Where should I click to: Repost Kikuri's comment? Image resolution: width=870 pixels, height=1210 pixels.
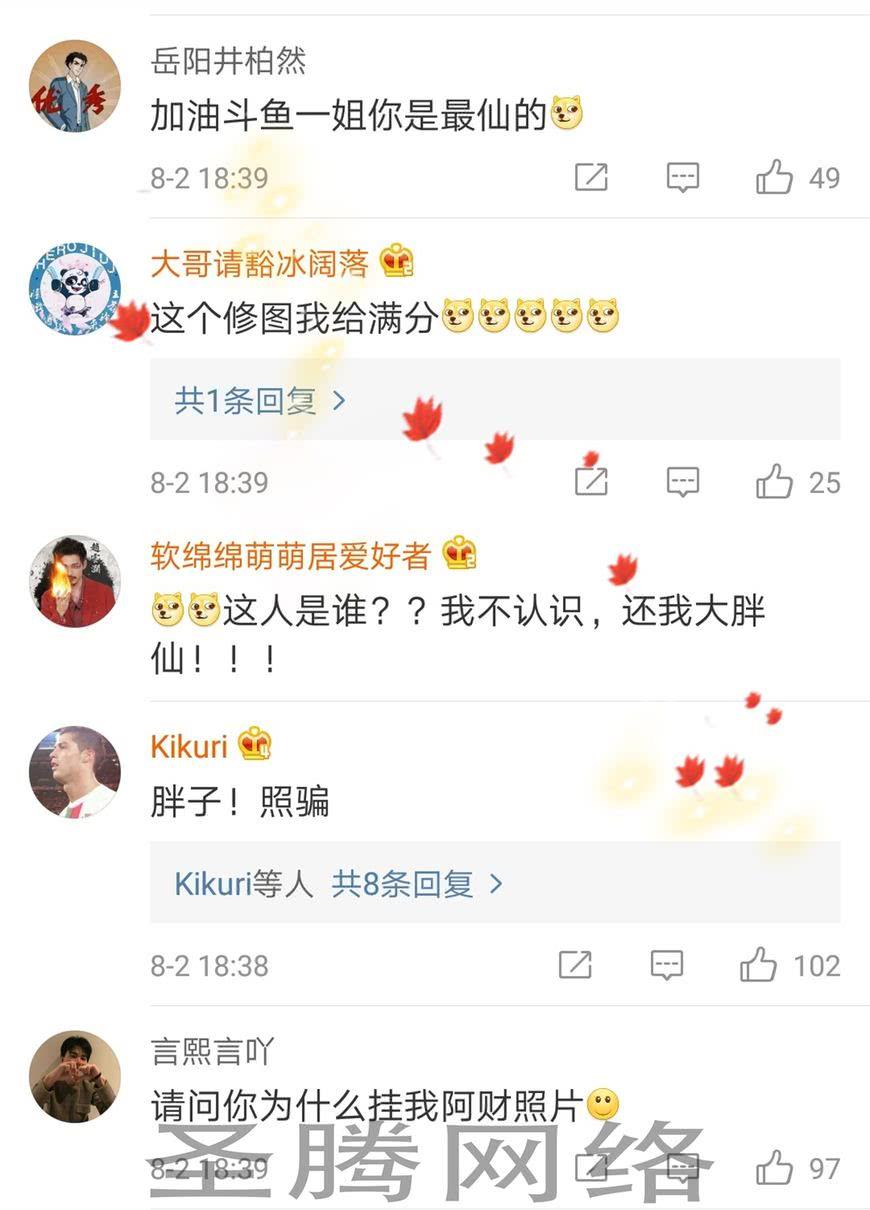(575, 966)
